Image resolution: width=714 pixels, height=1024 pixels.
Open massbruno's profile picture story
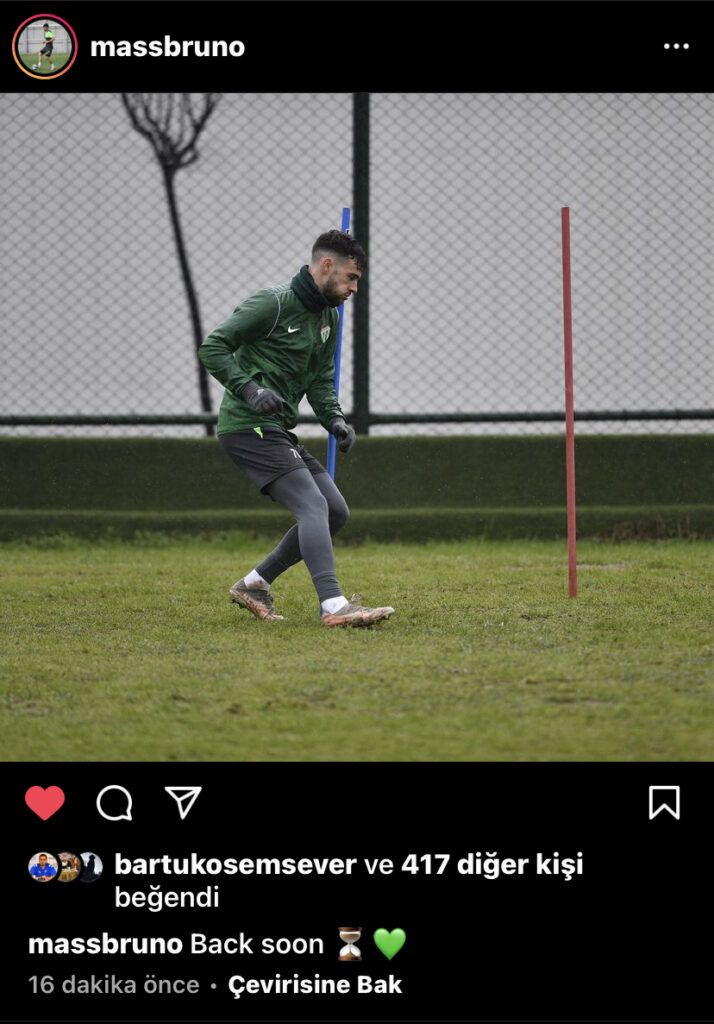44,46
